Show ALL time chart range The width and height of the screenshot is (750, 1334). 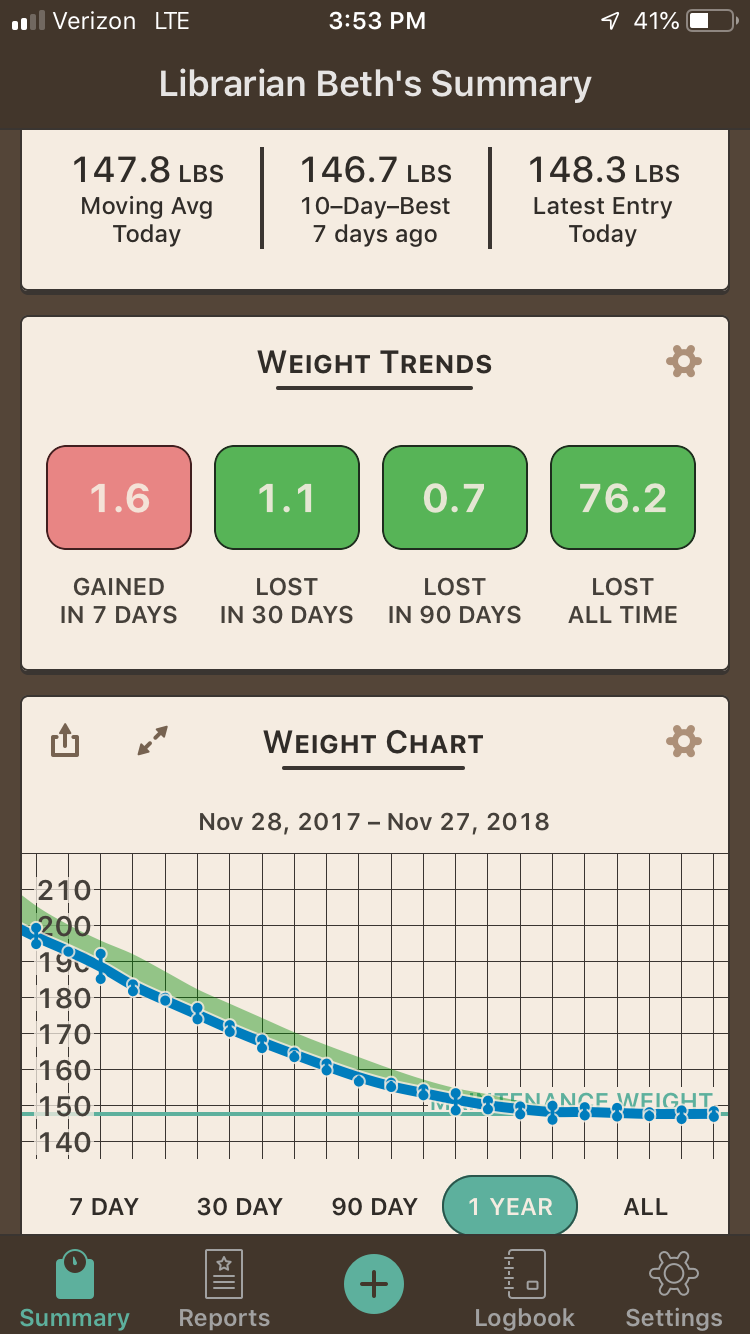(646, 1207)
